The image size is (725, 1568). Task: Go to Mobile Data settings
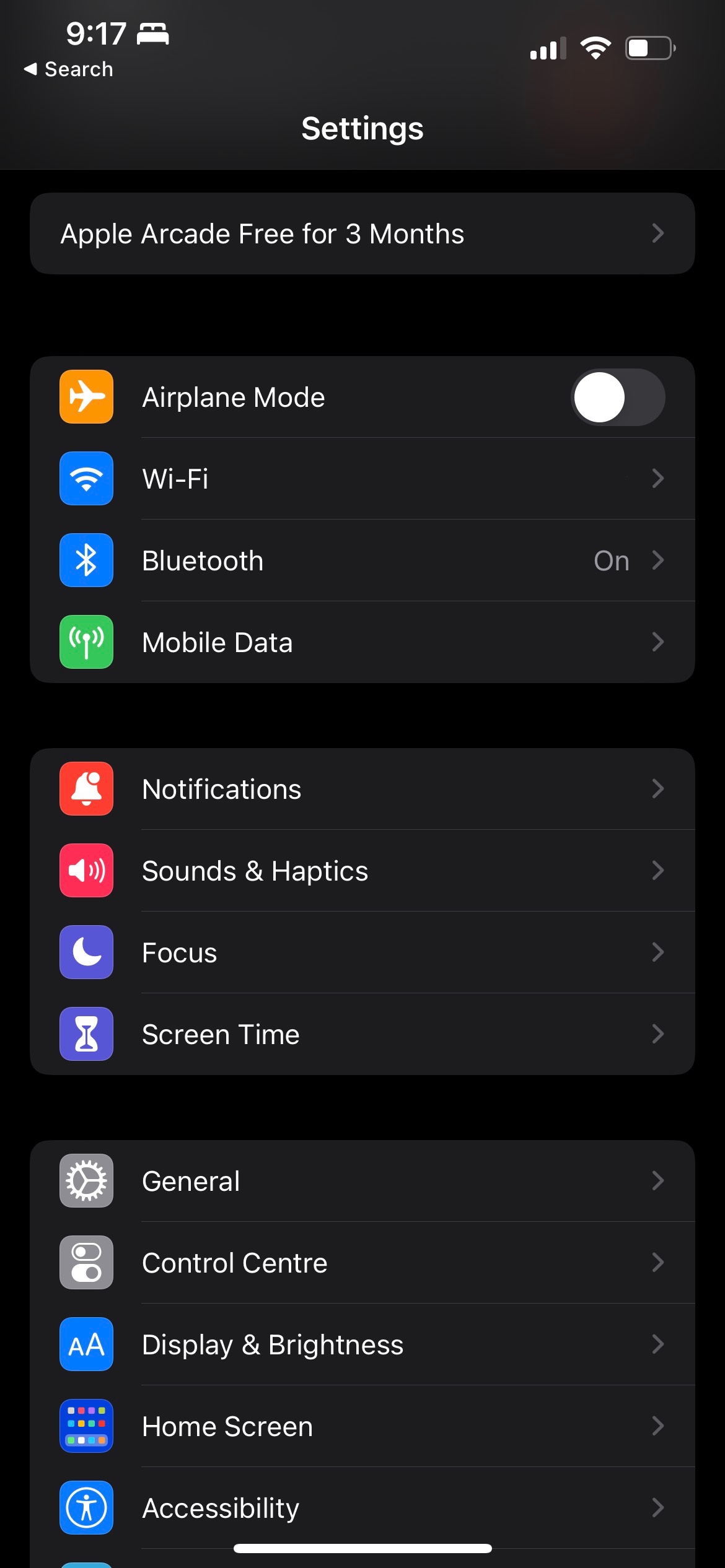(x=362, y=642)
